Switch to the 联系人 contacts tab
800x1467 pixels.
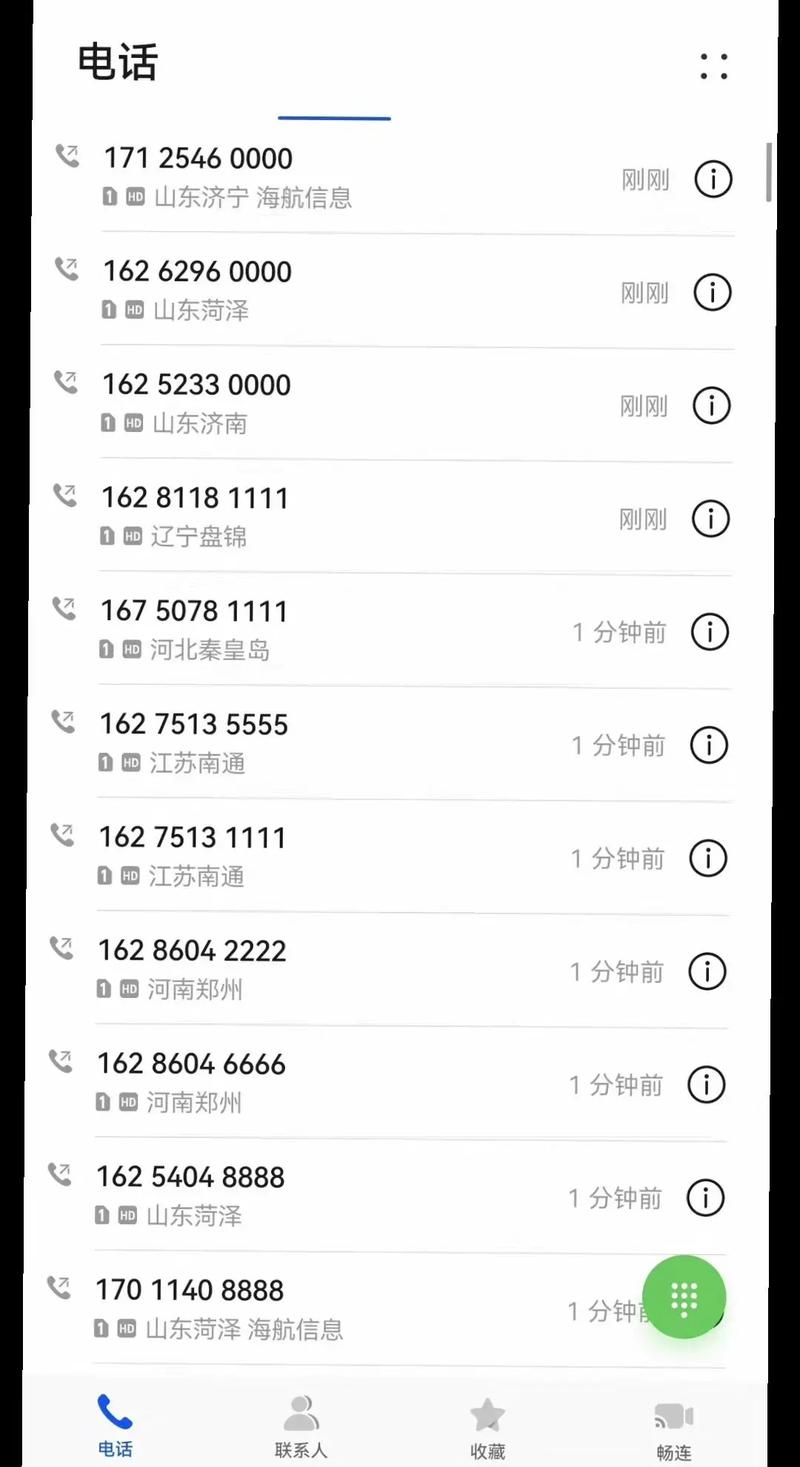pos(302,1425)
